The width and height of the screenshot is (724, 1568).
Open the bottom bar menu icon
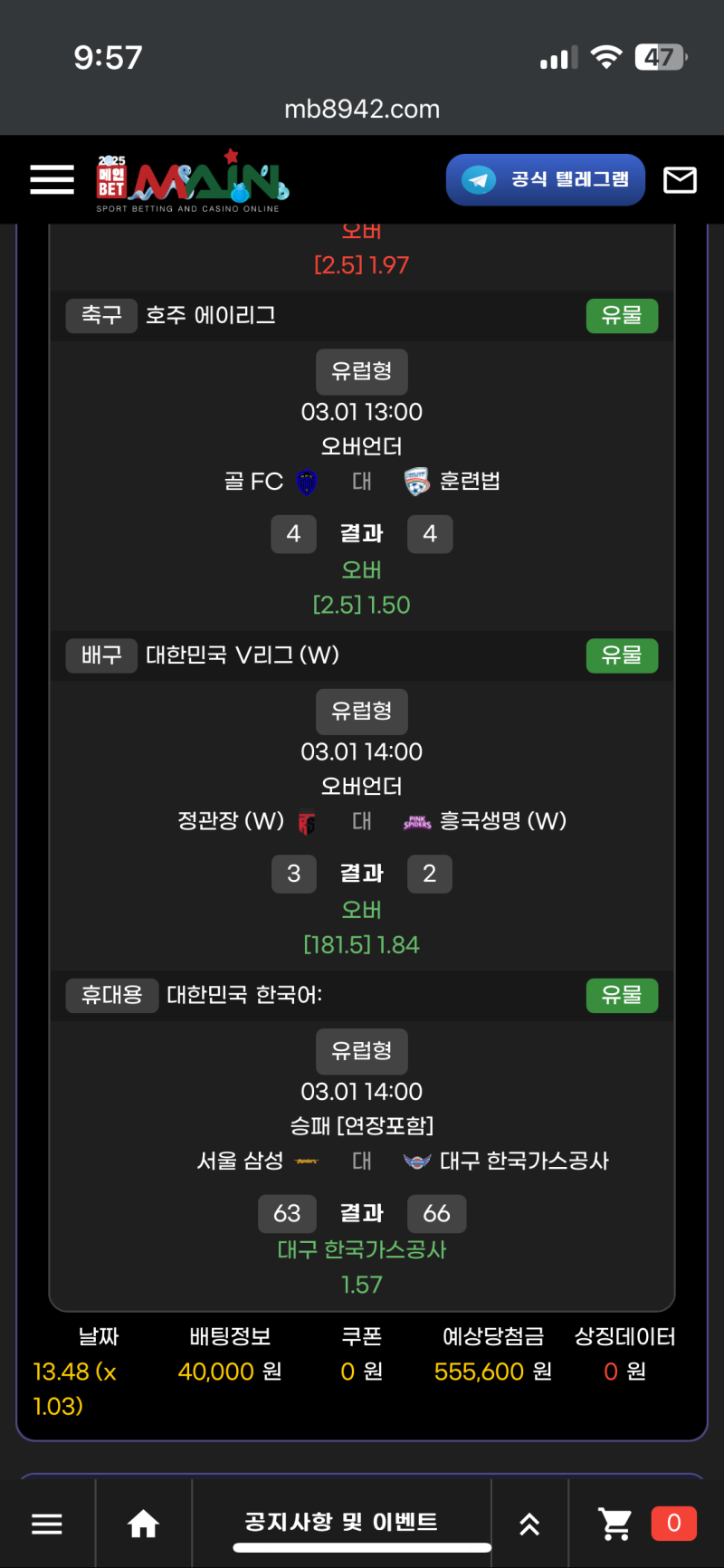click(47, 1525)
